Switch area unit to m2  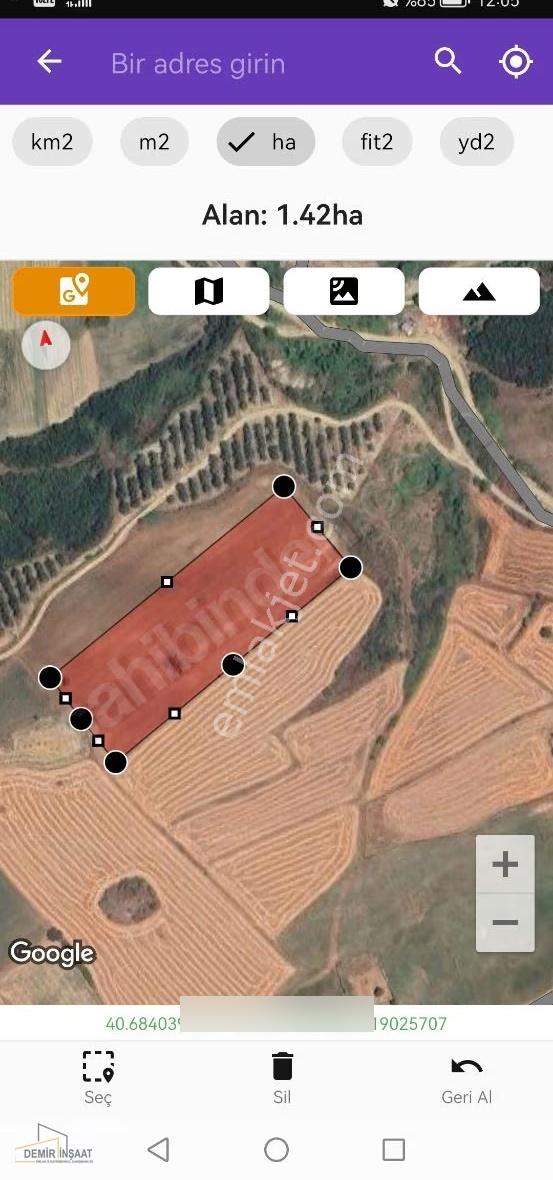click(154, 141)
